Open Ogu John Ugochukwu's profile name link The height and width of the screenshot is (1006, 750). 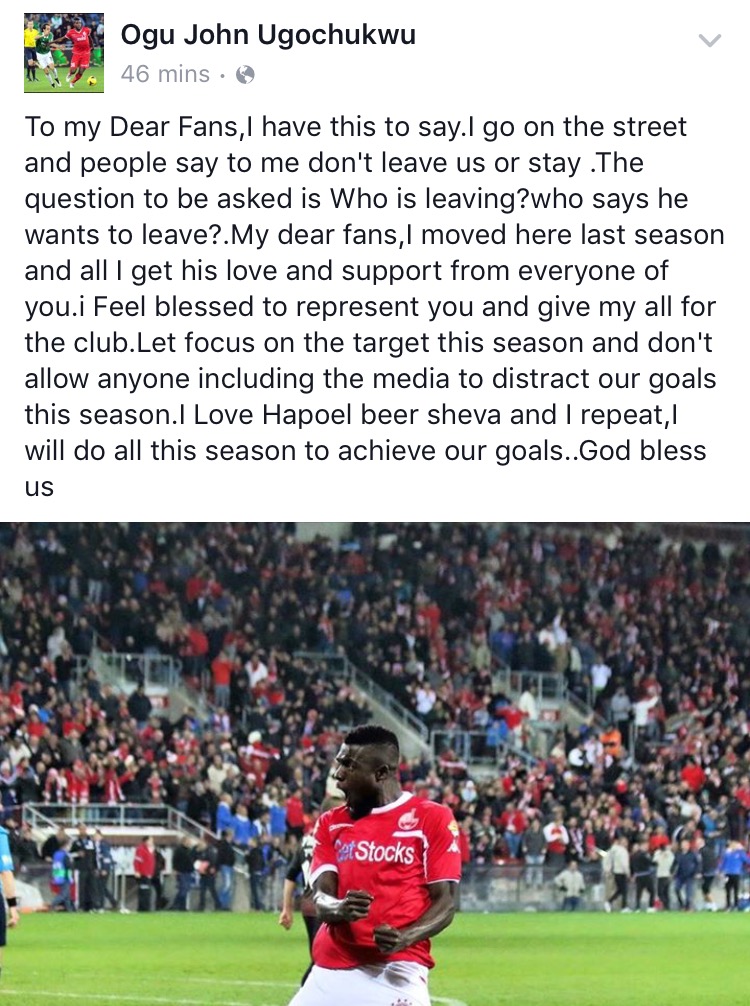(x=268, y=35)
